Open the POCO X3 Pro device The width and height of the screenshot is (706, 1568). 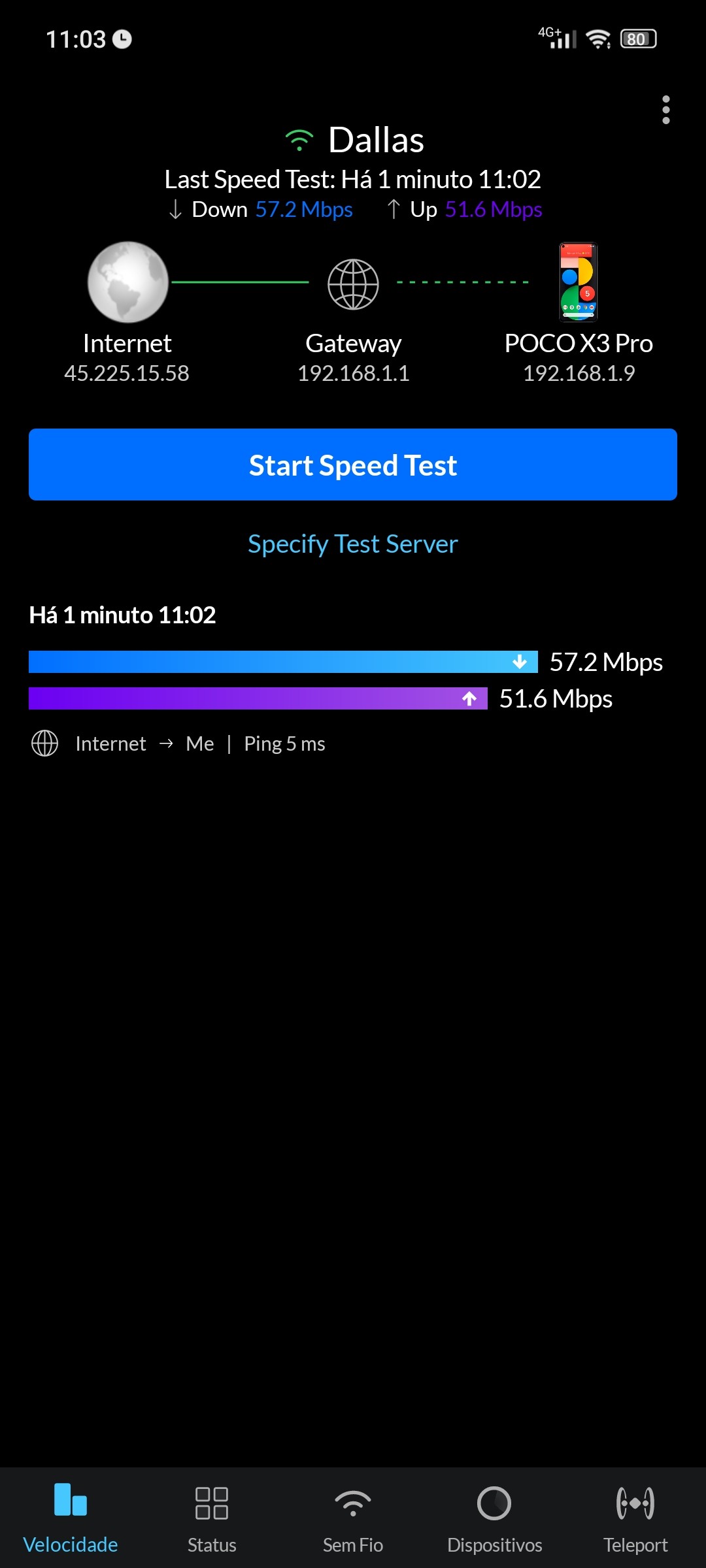[579, 314]
